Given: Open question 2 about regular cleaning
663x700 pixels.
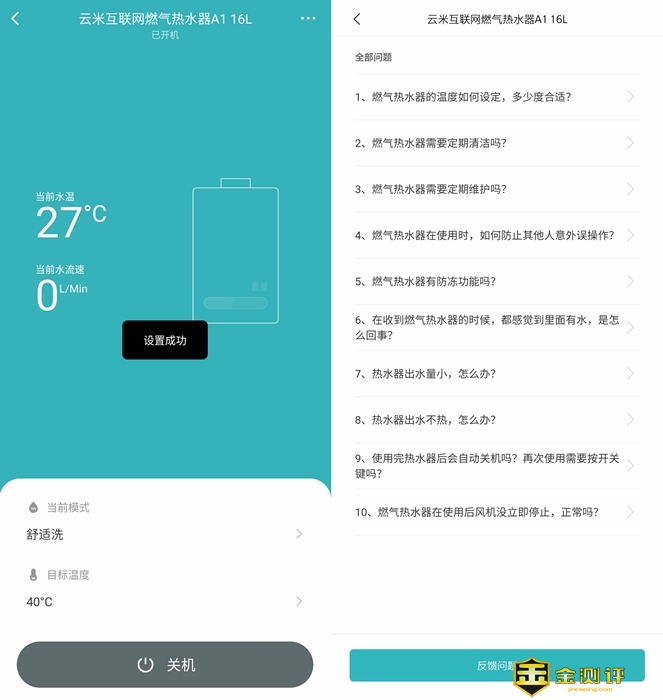Looking at the screenshot, I should click(x=495, y=143).
